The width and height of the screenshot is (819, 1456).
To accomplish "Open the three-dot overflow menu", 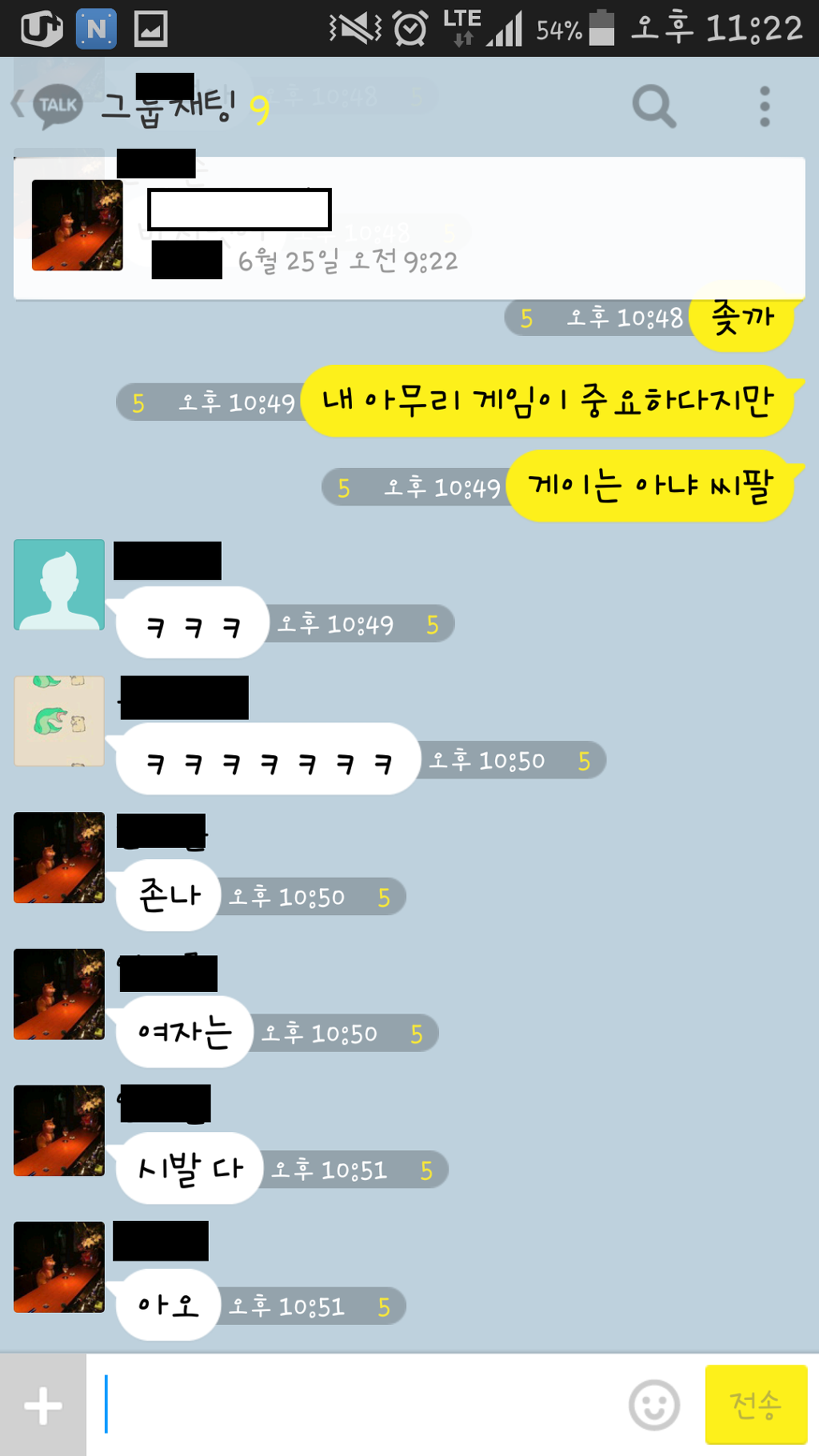I will pyautogui.click(x=764, y=106).
